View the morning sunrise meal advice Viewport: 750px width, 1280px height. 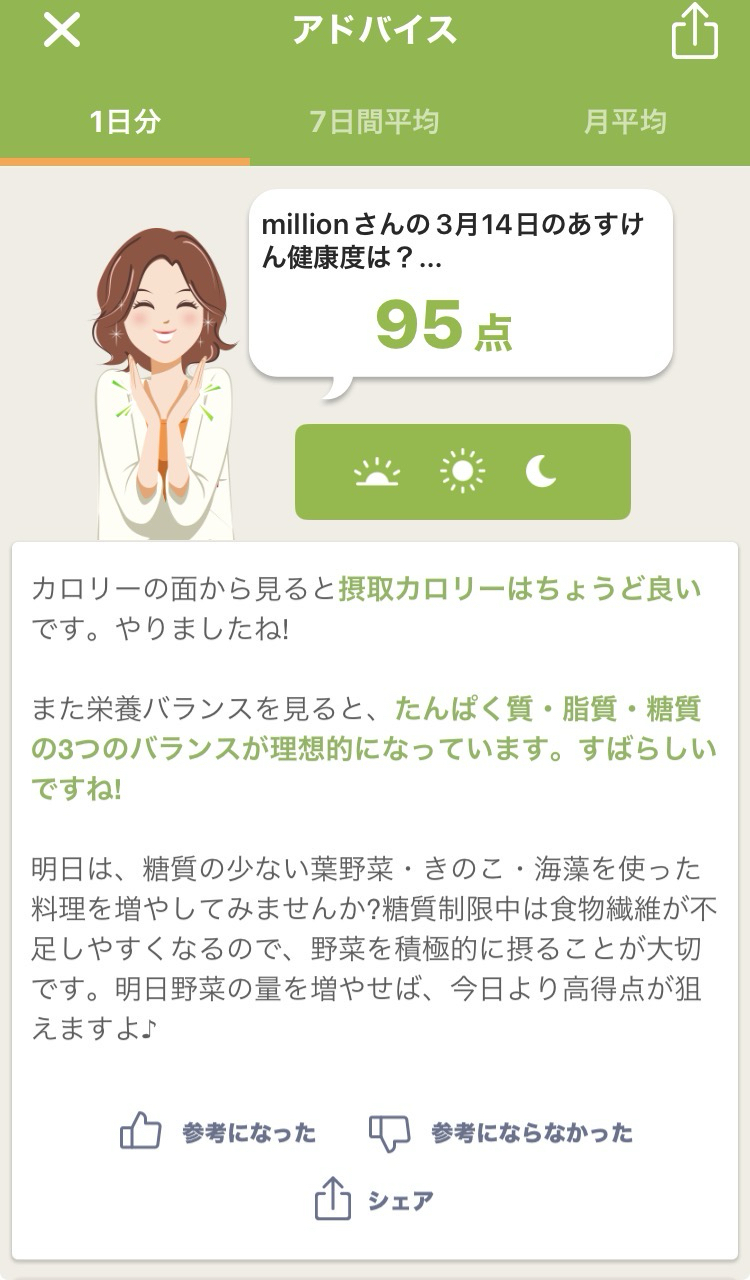tap(377, 472)
